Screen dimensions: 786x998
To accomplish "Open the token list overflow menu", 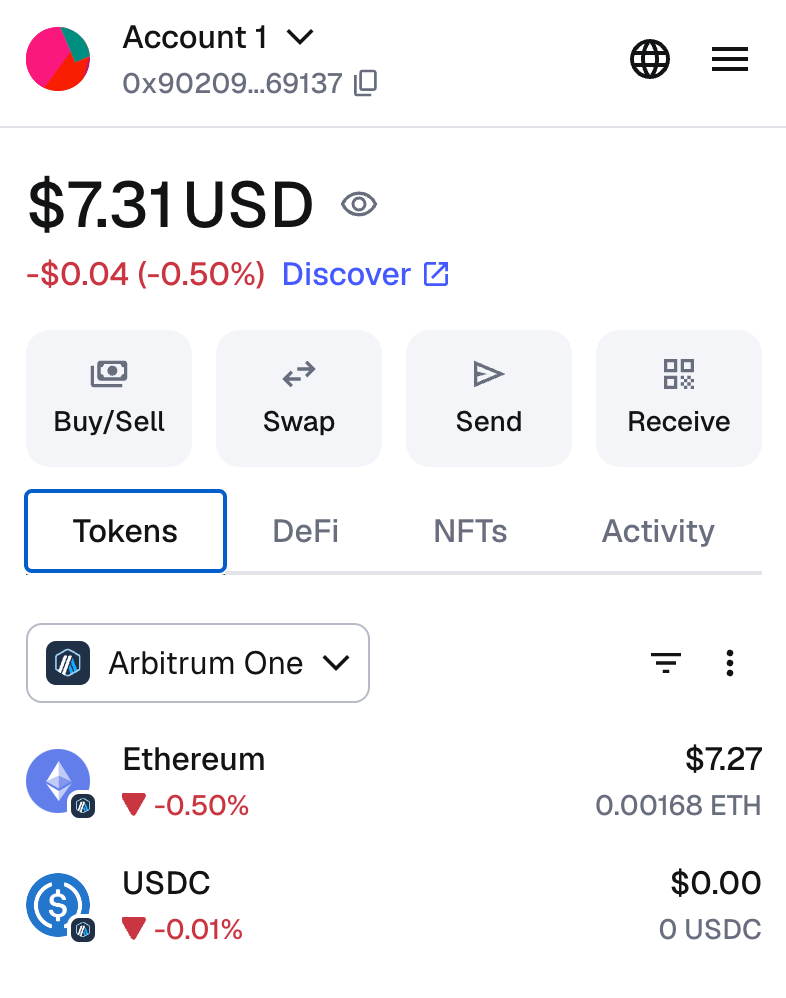I will tap(730, 662).
